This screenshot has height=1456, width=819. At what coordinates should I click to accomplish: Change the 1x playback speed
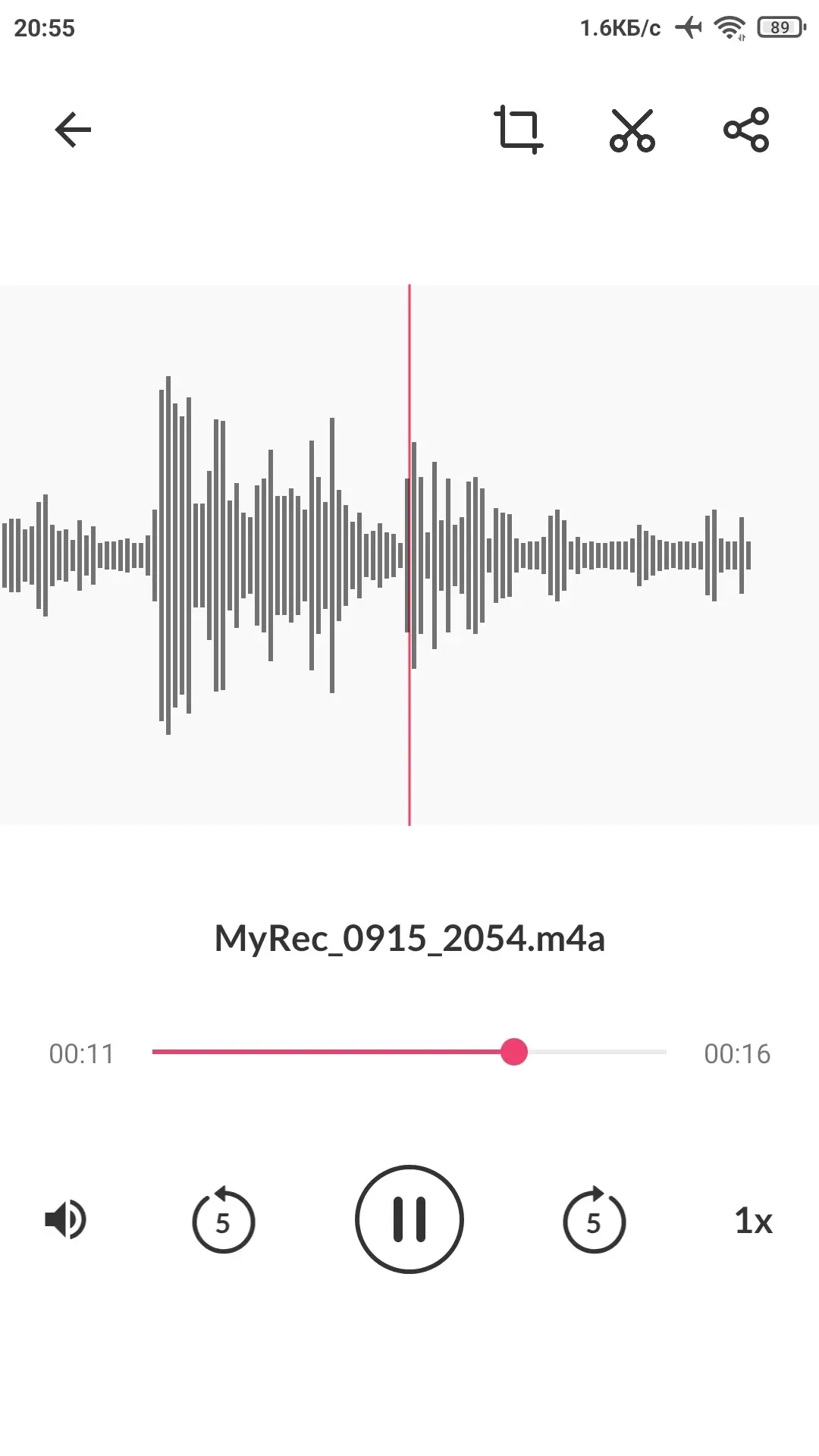coord(753,1221)
